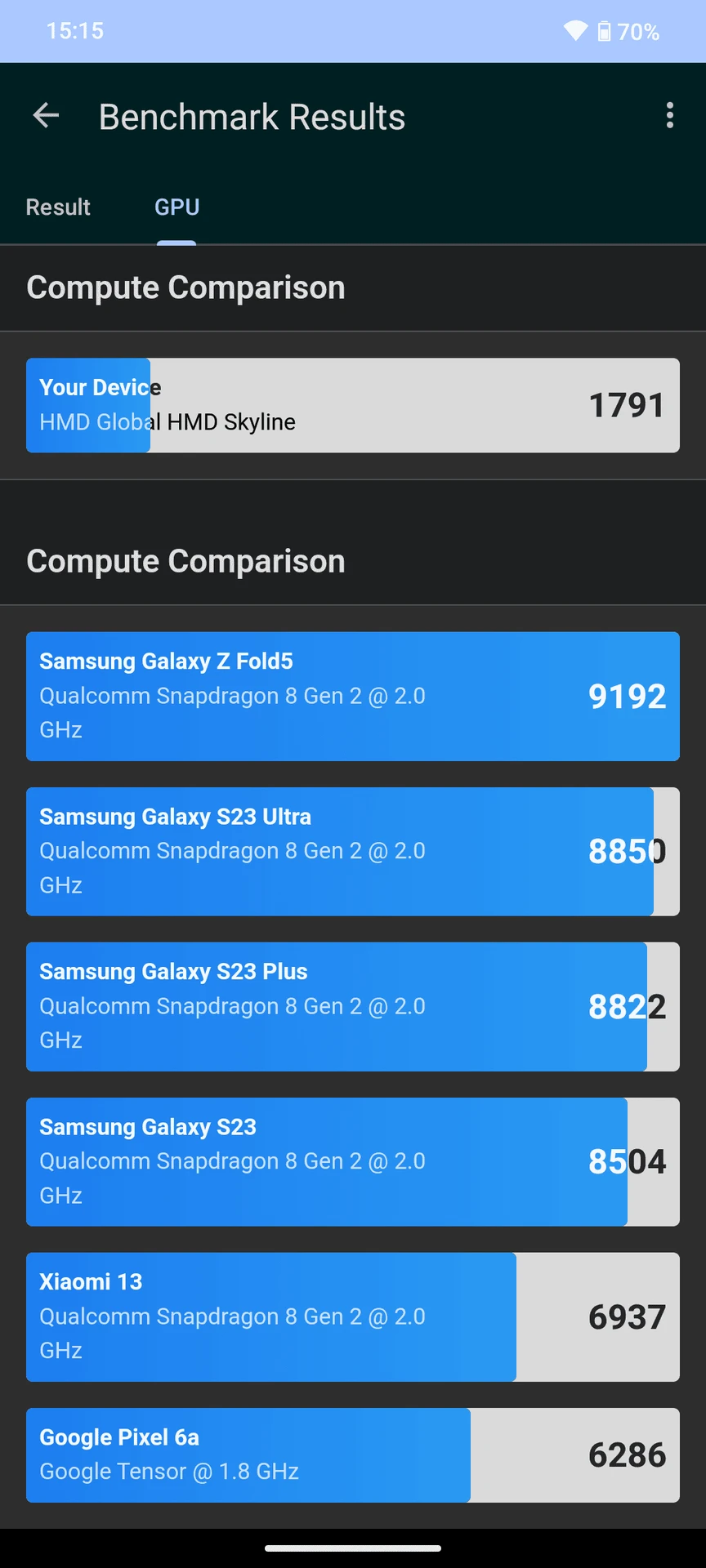Go back using the arrow icon
Viewport: 706px width, 1568px height.
click(46, 116)
